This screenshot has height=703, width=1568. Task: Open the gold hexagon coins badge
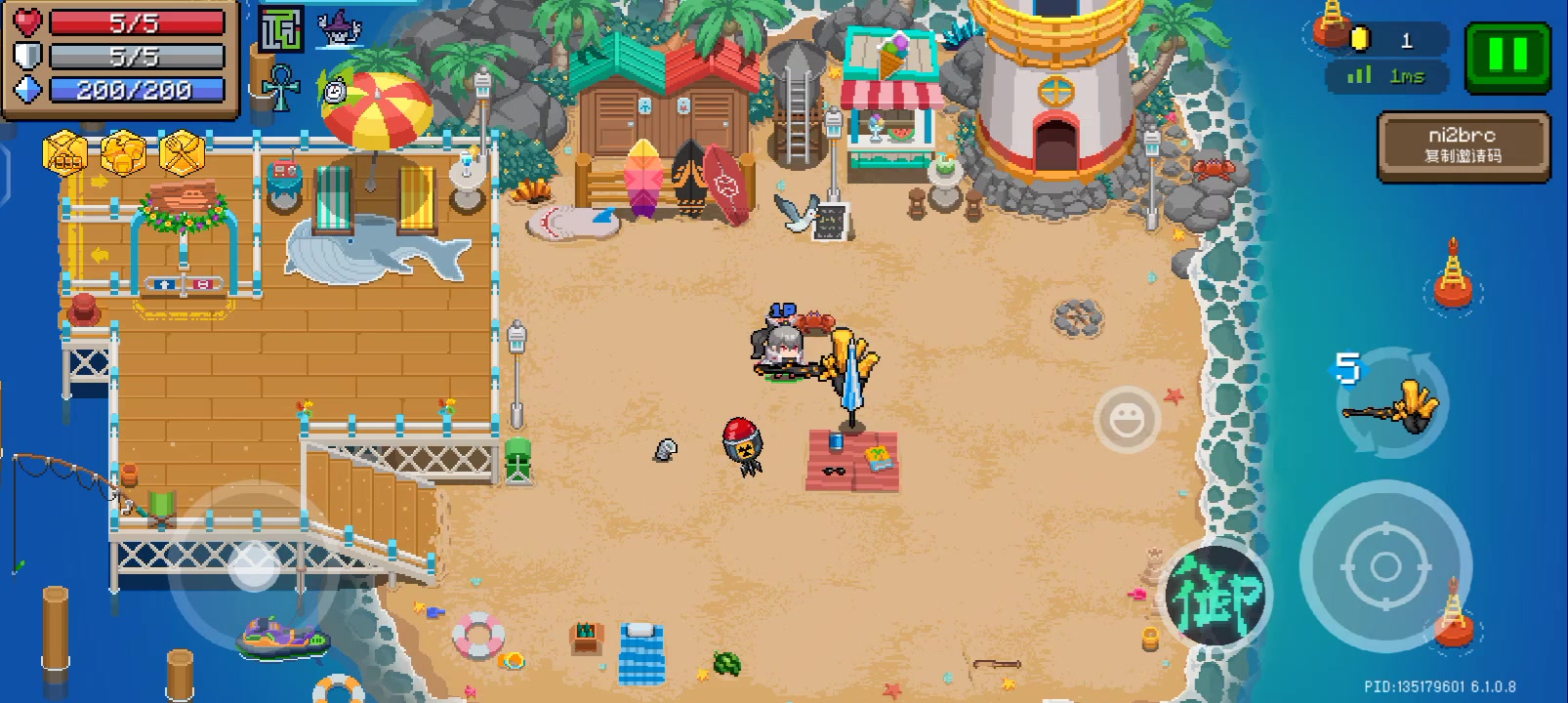pos(123,154)
